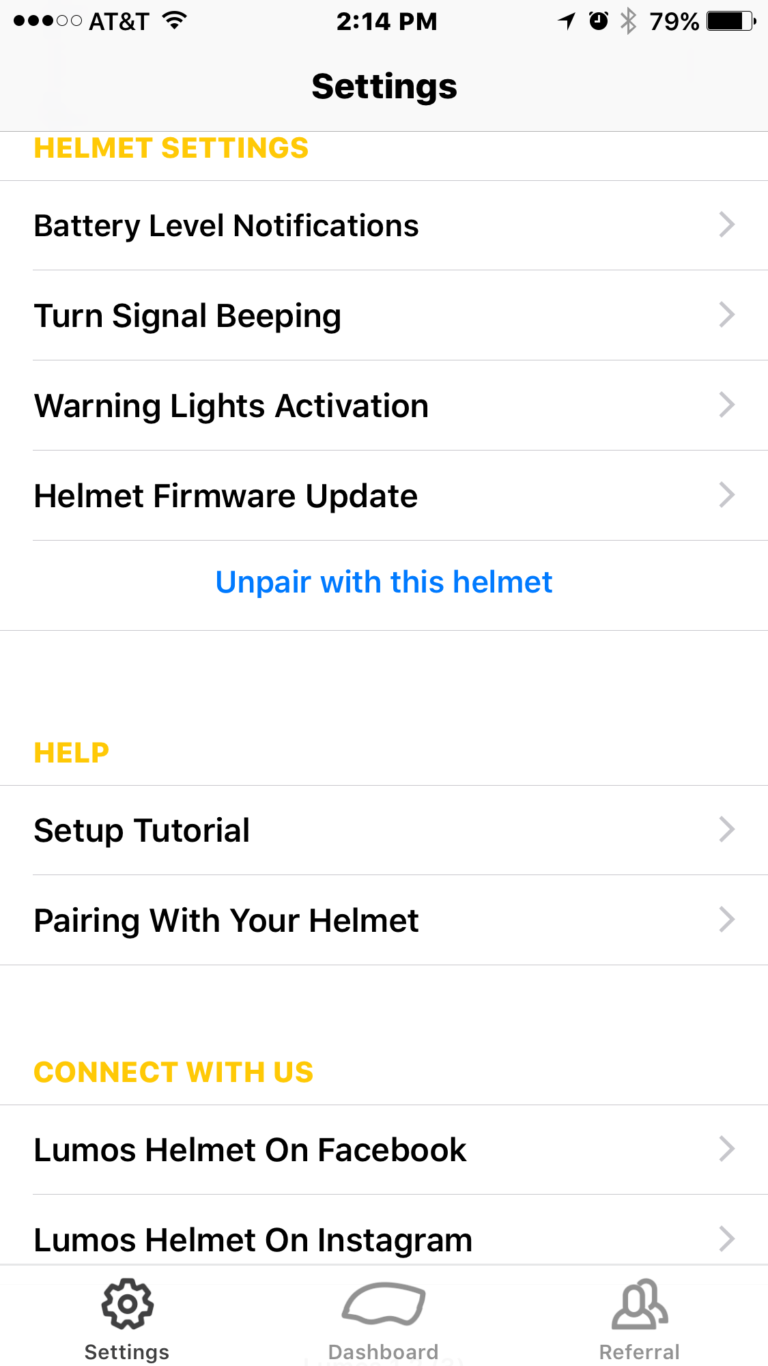Switch to the Referral tab
This screenshot has width=768, height=1366.
coord(639,1319)
